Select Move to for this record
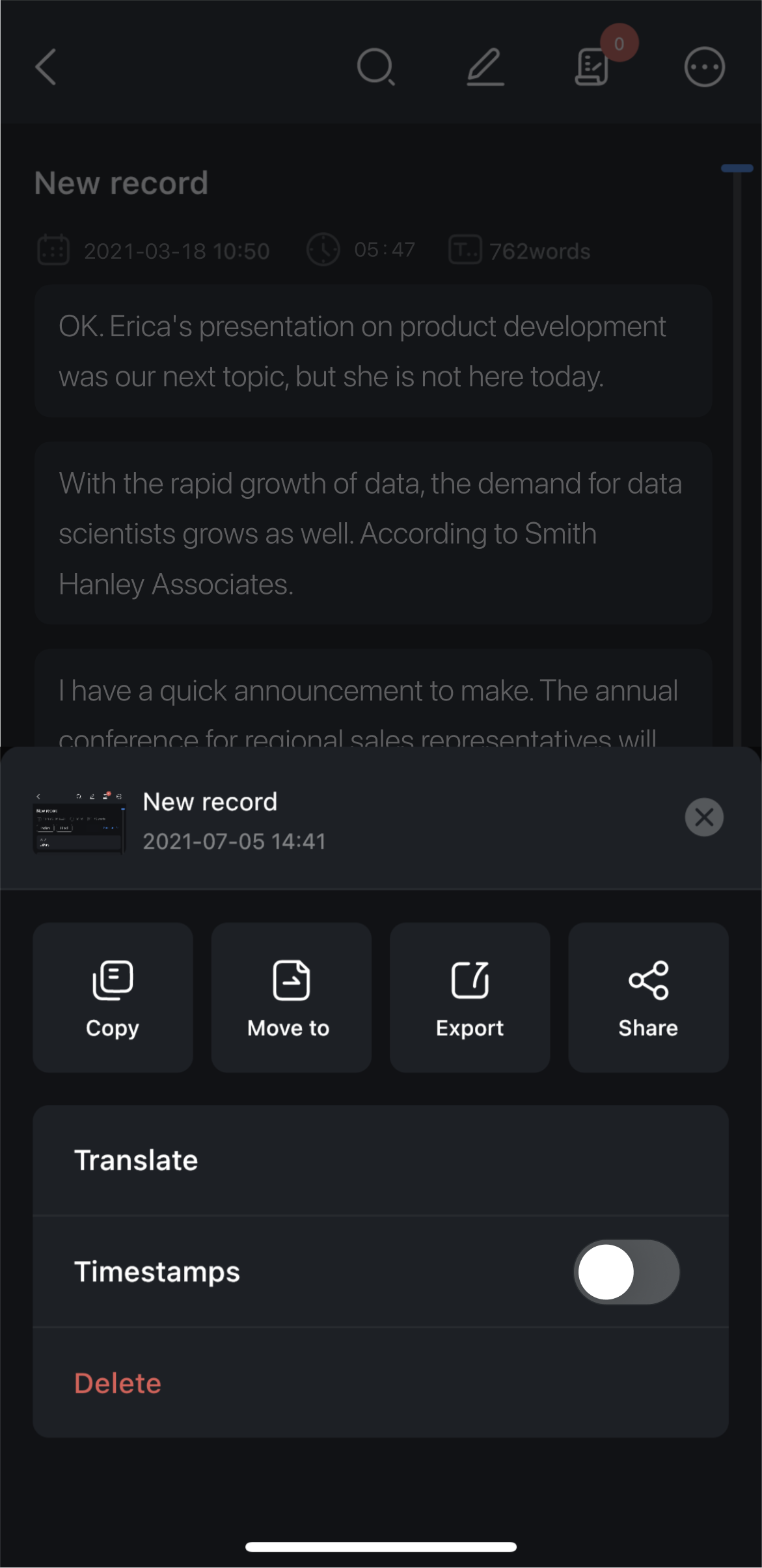762x1568 pixels. pyautogui.click(x=291, y=997)
